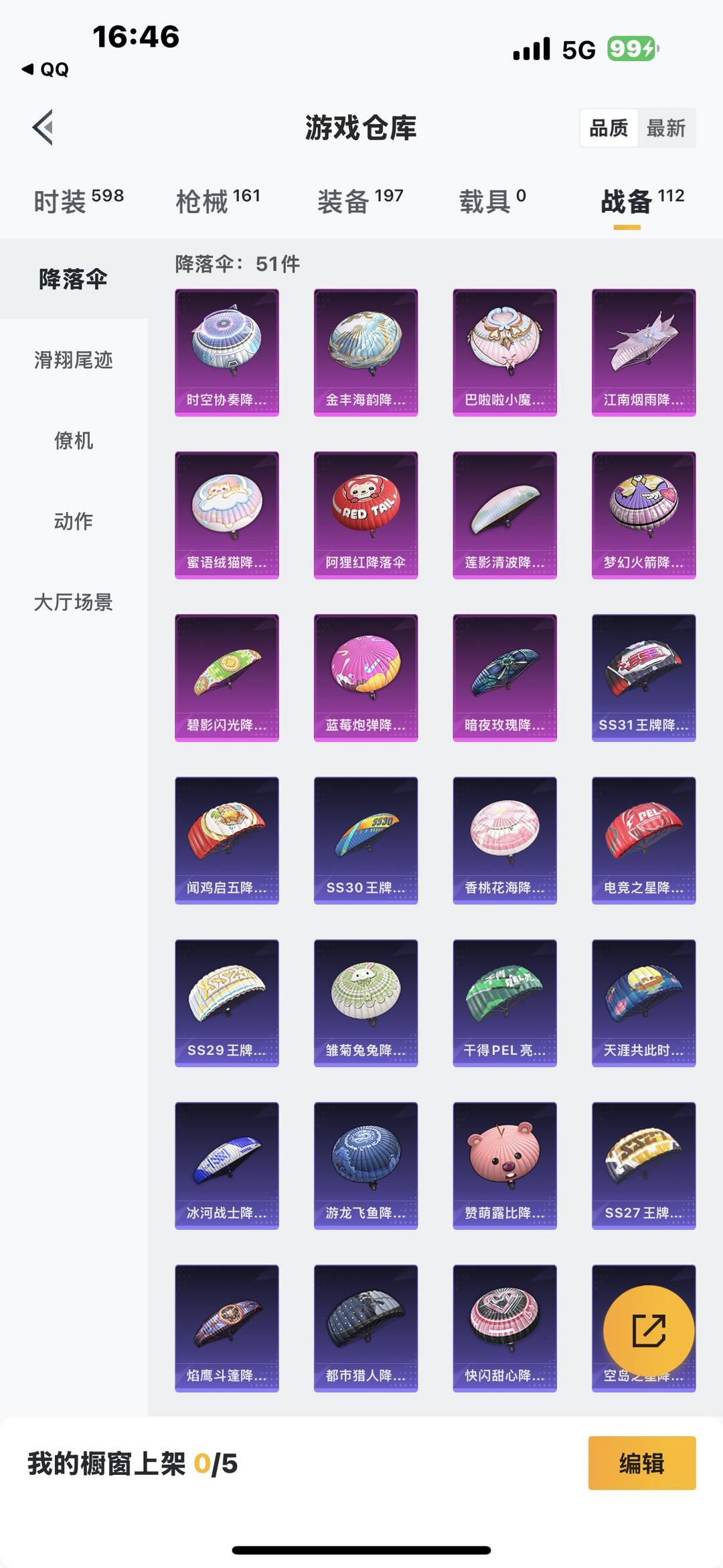
Task: Open the 时空协奏 parachute item
Action: click(x=227, y=352)
